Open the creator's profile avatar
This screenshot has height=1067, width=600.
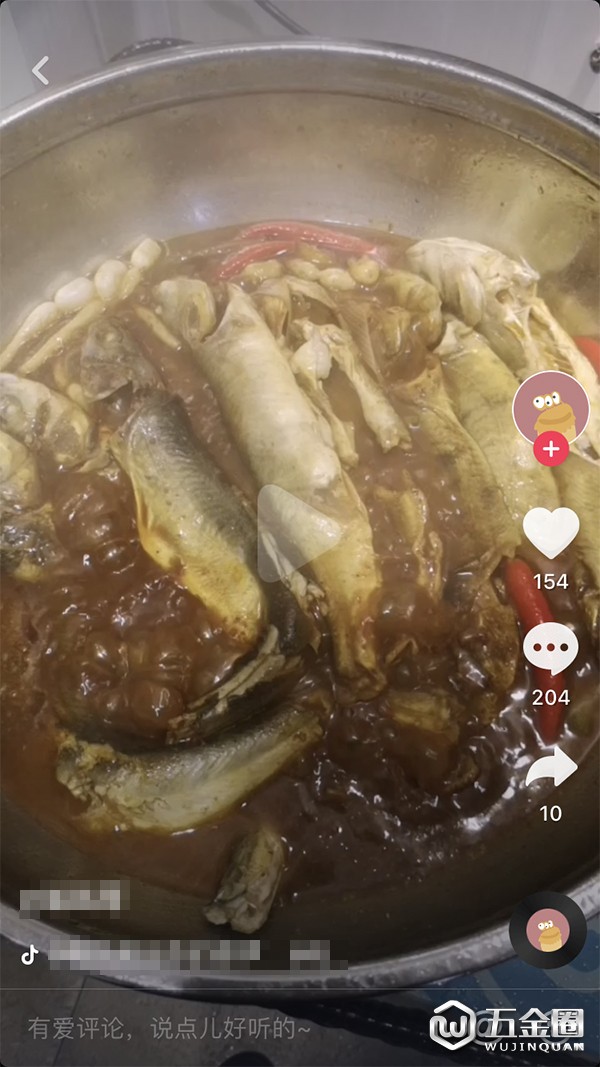coord(550,406)
